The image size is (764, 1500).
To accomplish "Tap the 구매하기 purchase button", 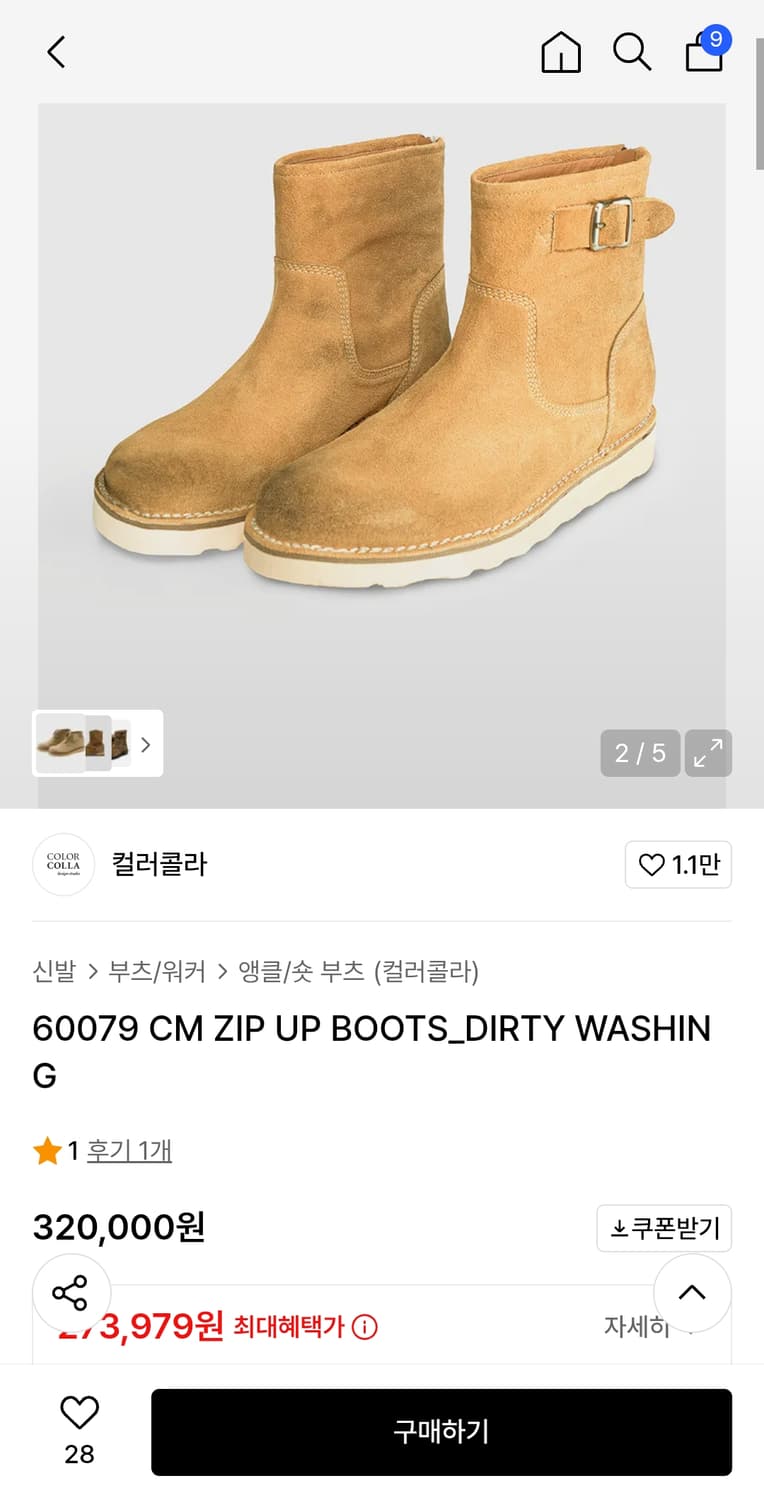I will (x=440, y=1431).
